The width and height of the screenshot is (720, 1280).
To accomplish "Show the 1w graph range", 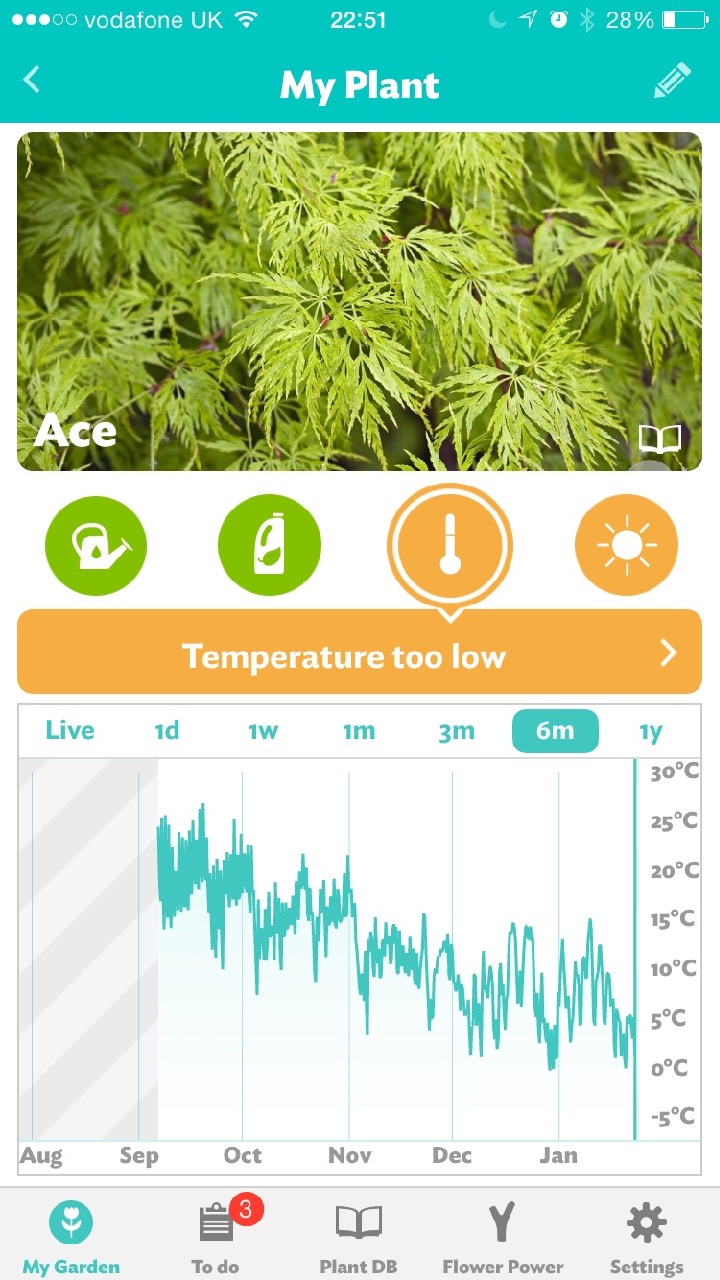I will 263,730.
